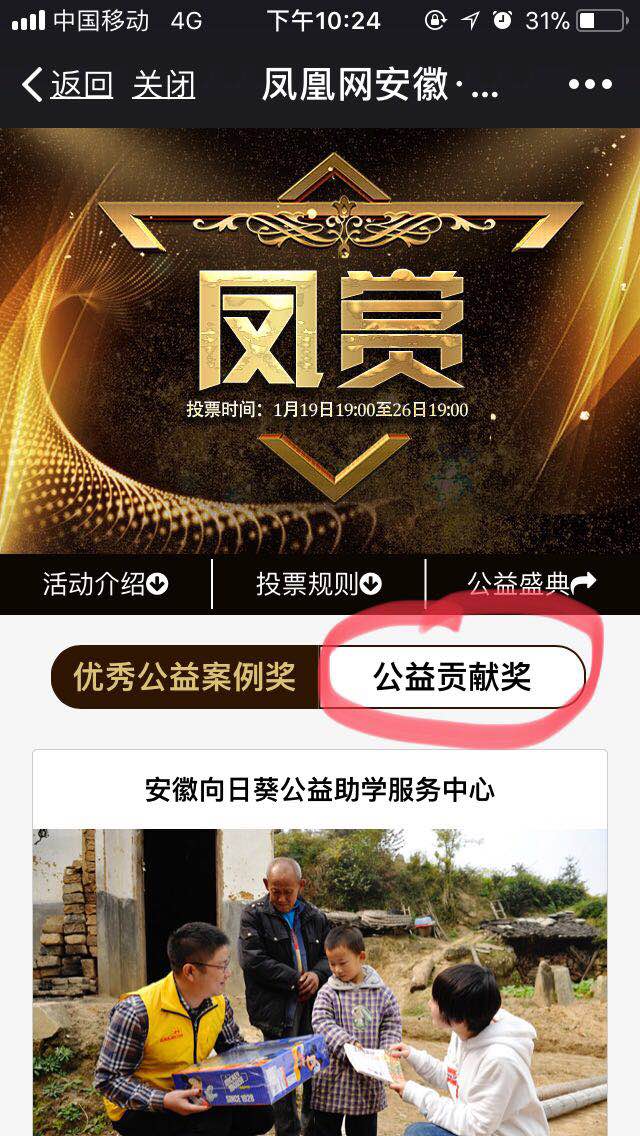The width and height of the screenshot is (640, 1136).
Task: Open the three-dot overflow menu
Action: tap(589, 85)
